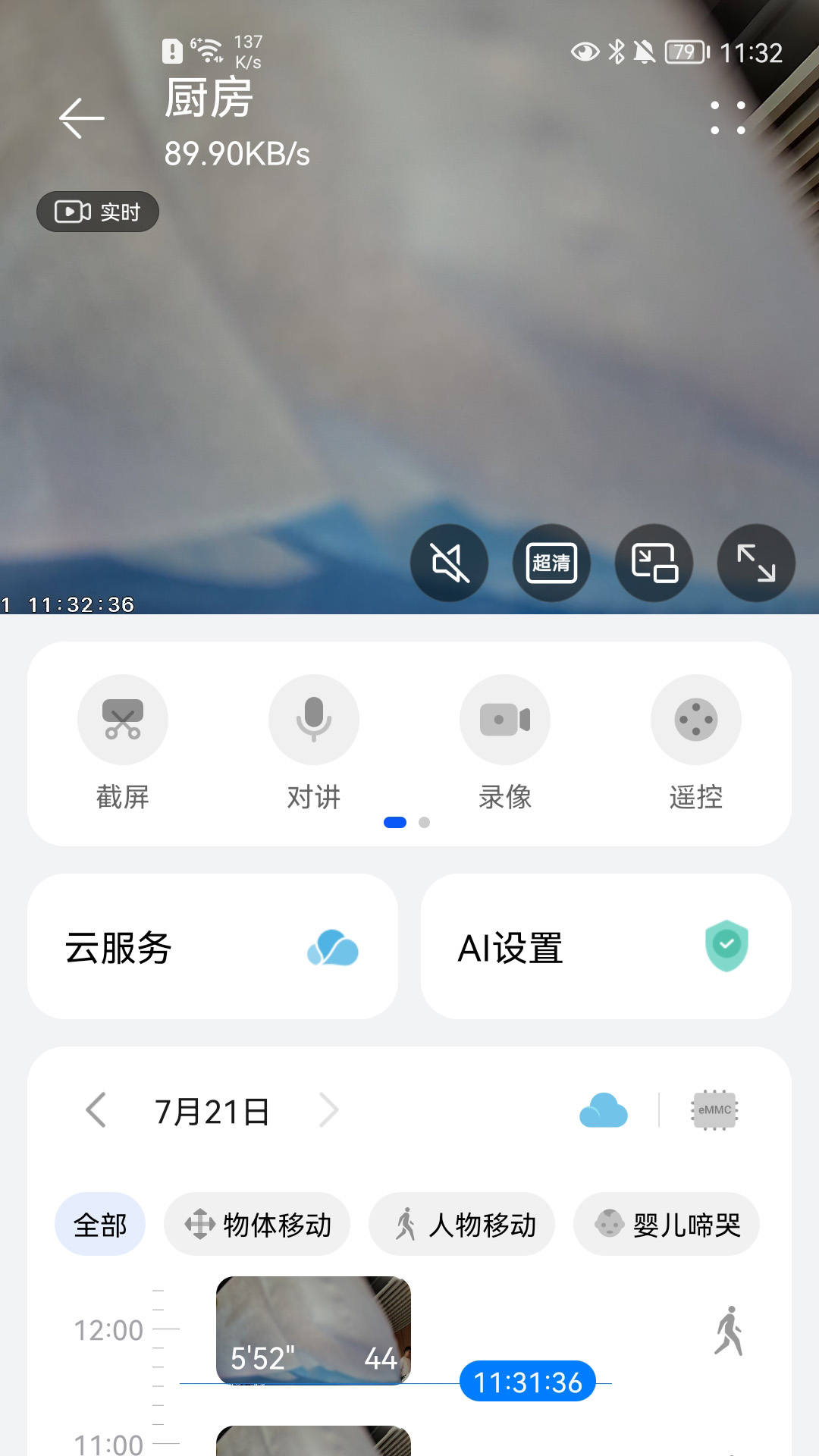819x1456 pixels.
Task: Go to next day arrow
Action: tap(328, 1110)
